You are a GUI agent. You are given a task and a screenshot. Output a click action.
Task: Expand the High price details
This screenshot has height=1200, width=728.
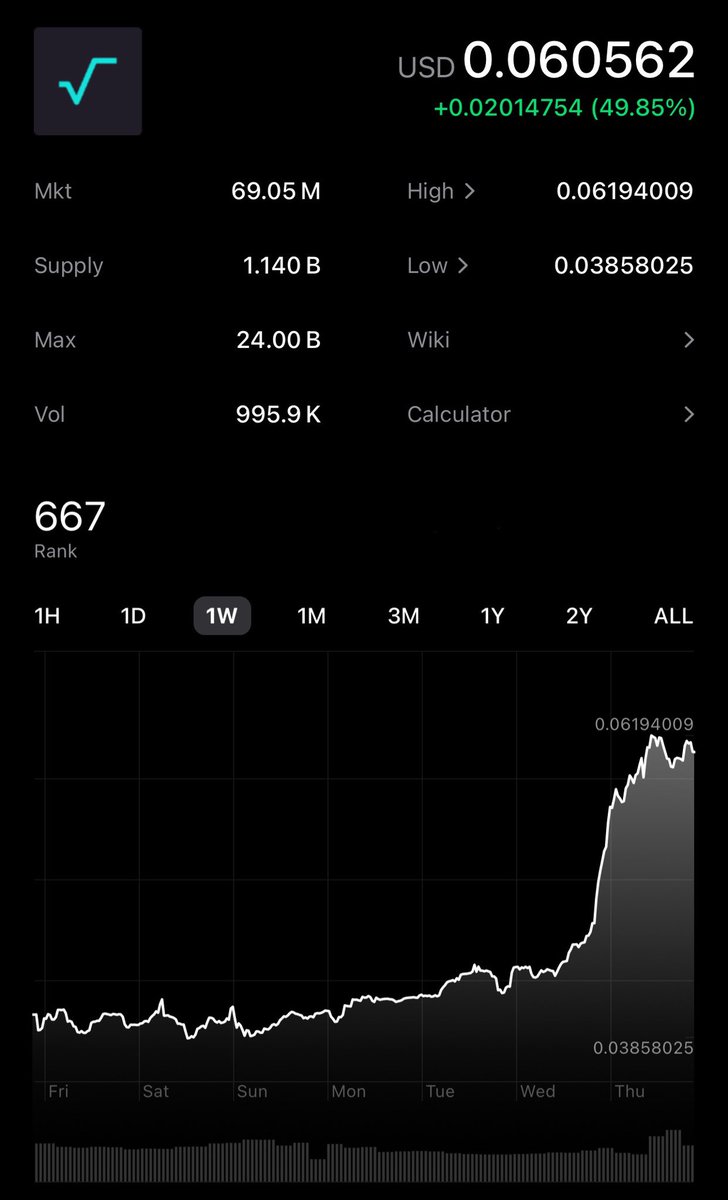click(441, 191)
